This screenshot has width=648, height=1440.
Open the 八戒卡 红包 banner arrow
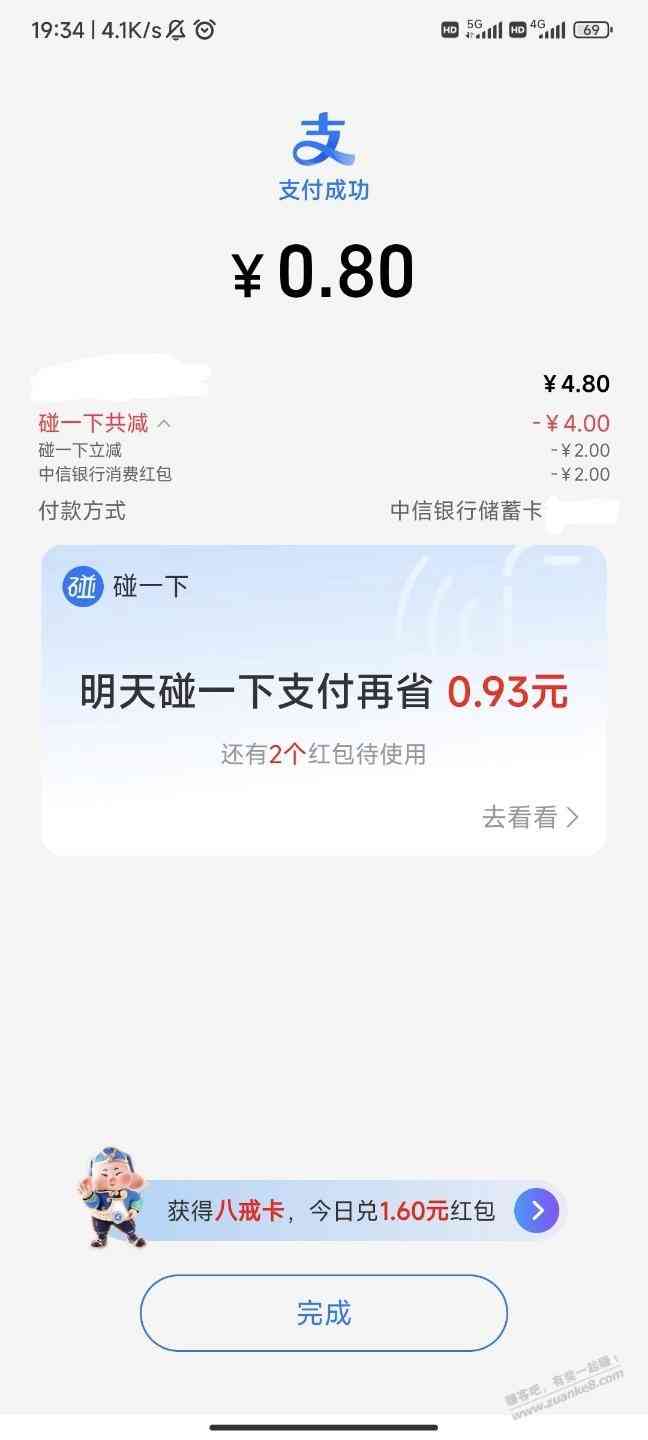[x=537, y=1211]
